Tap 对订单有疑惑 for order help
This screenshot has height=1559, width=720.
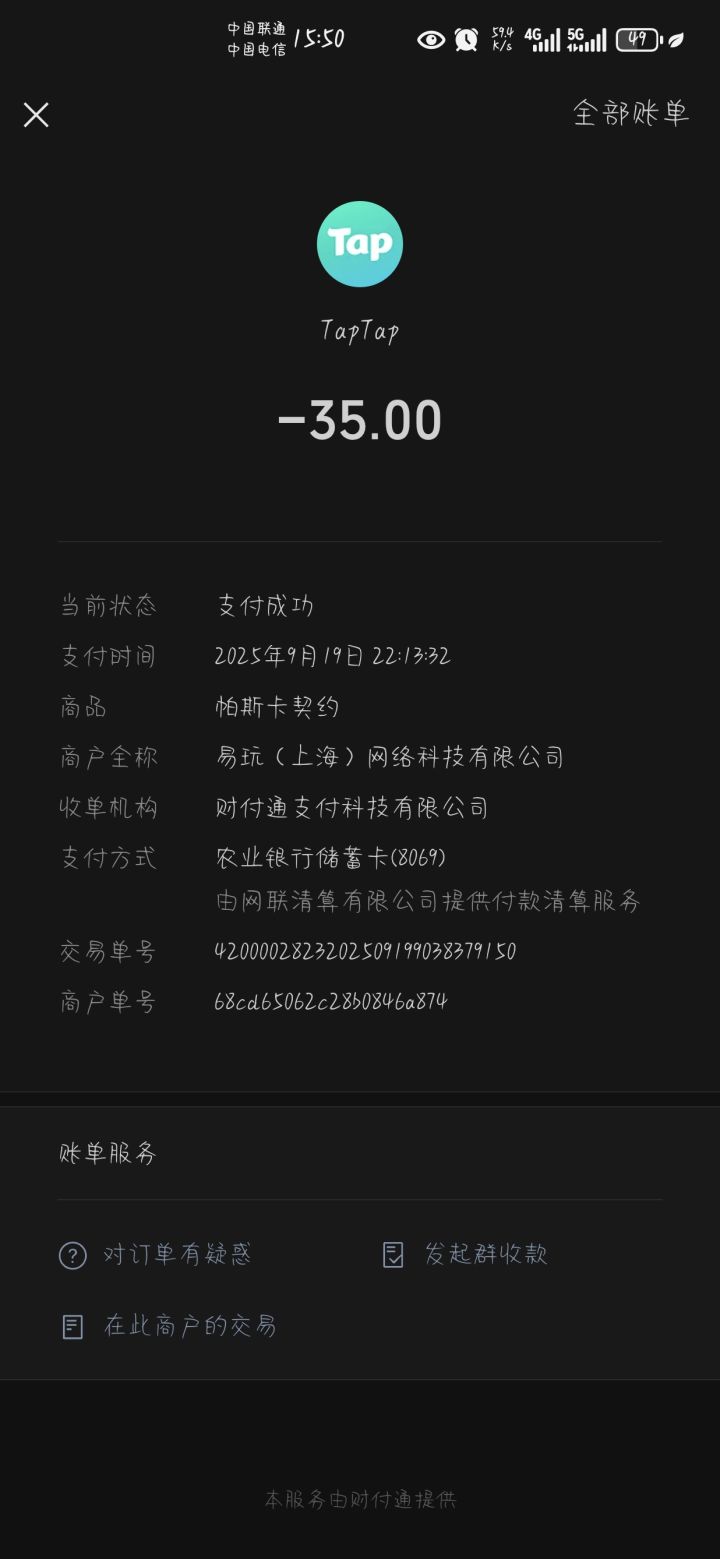(x=155, y=1254)
